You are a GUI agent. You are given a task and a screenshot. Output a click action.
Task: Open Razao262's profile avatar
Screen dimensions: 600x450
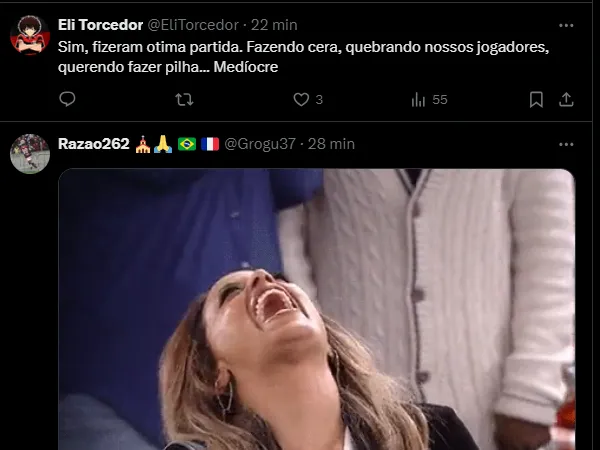(30, 153)
